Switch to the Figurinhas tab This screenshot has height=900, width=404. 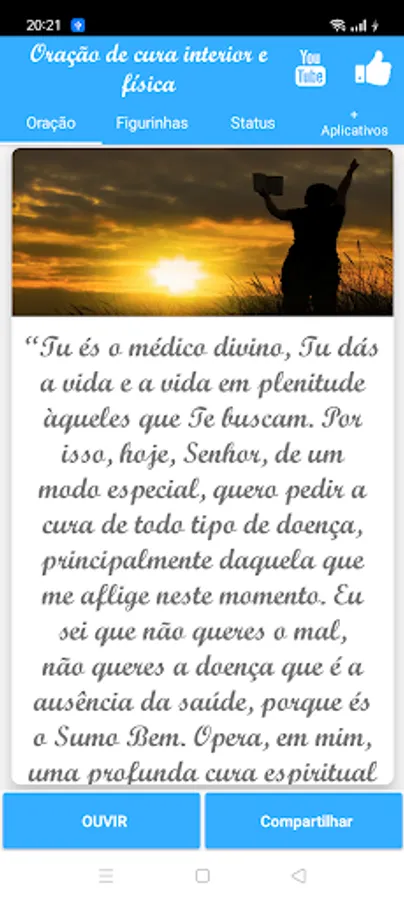tap(152, 123)
